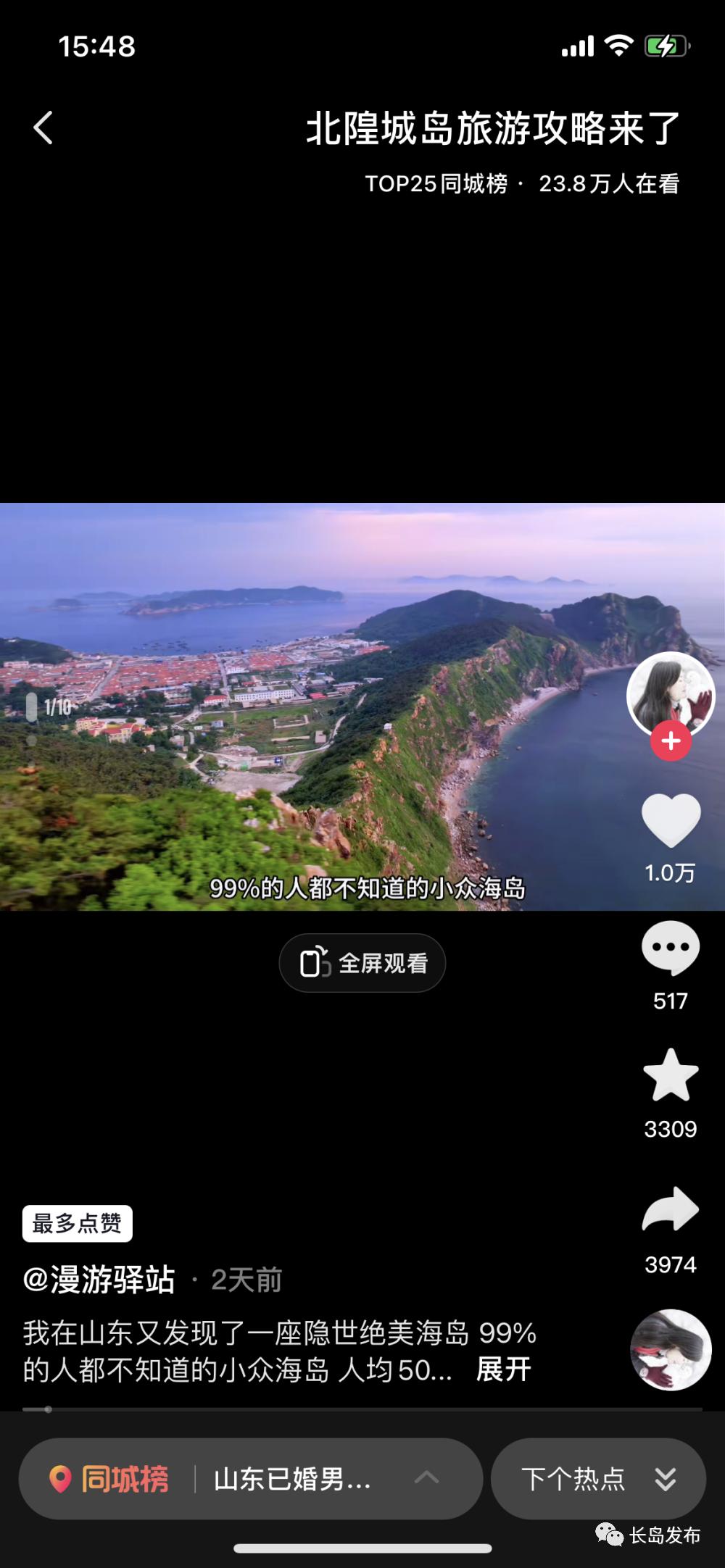725x1568 pixels.
Task: Open the creator's profile avatar
Action: pos(671,694)
